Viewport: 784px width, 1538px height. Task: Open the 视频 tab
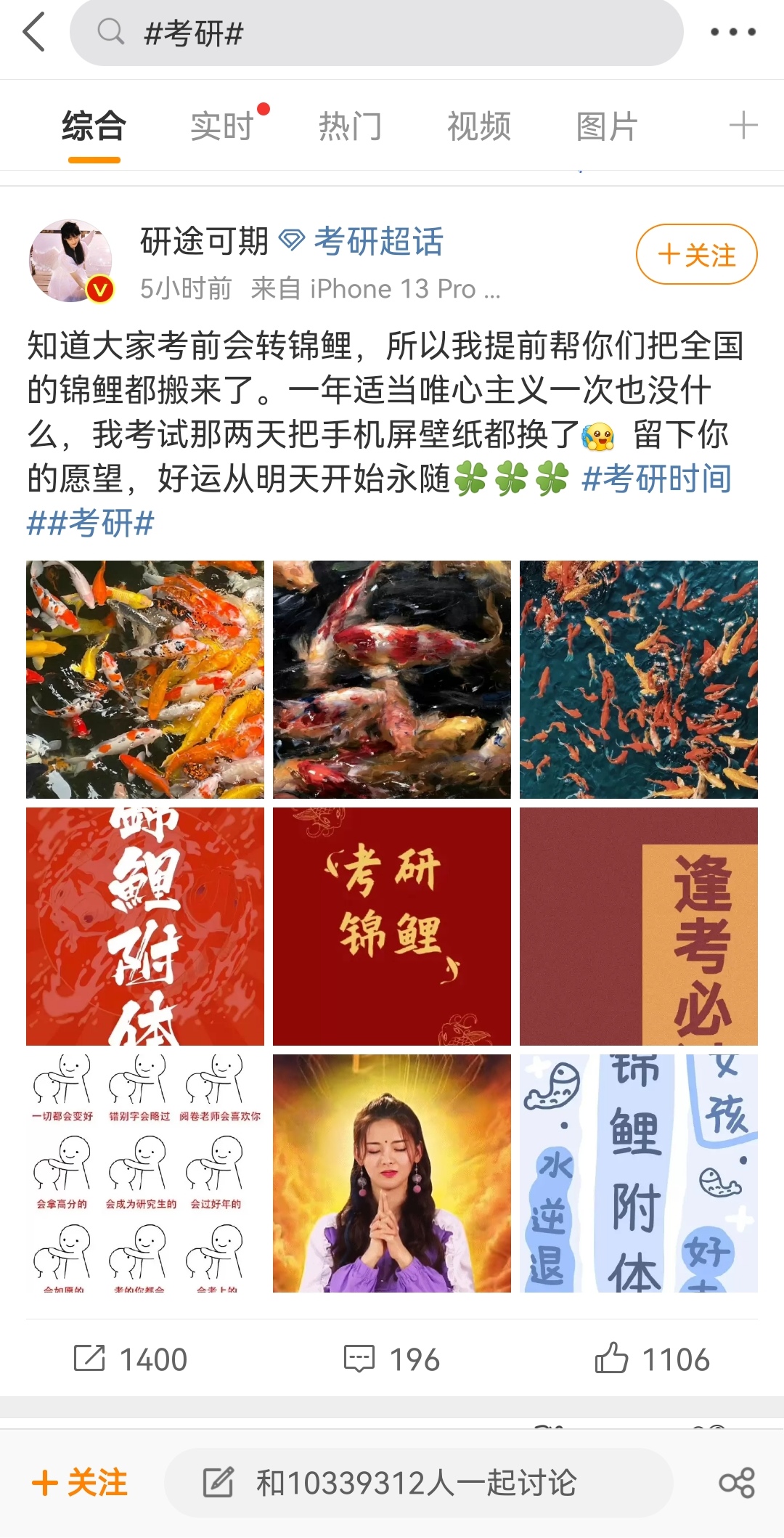(478, 126)
